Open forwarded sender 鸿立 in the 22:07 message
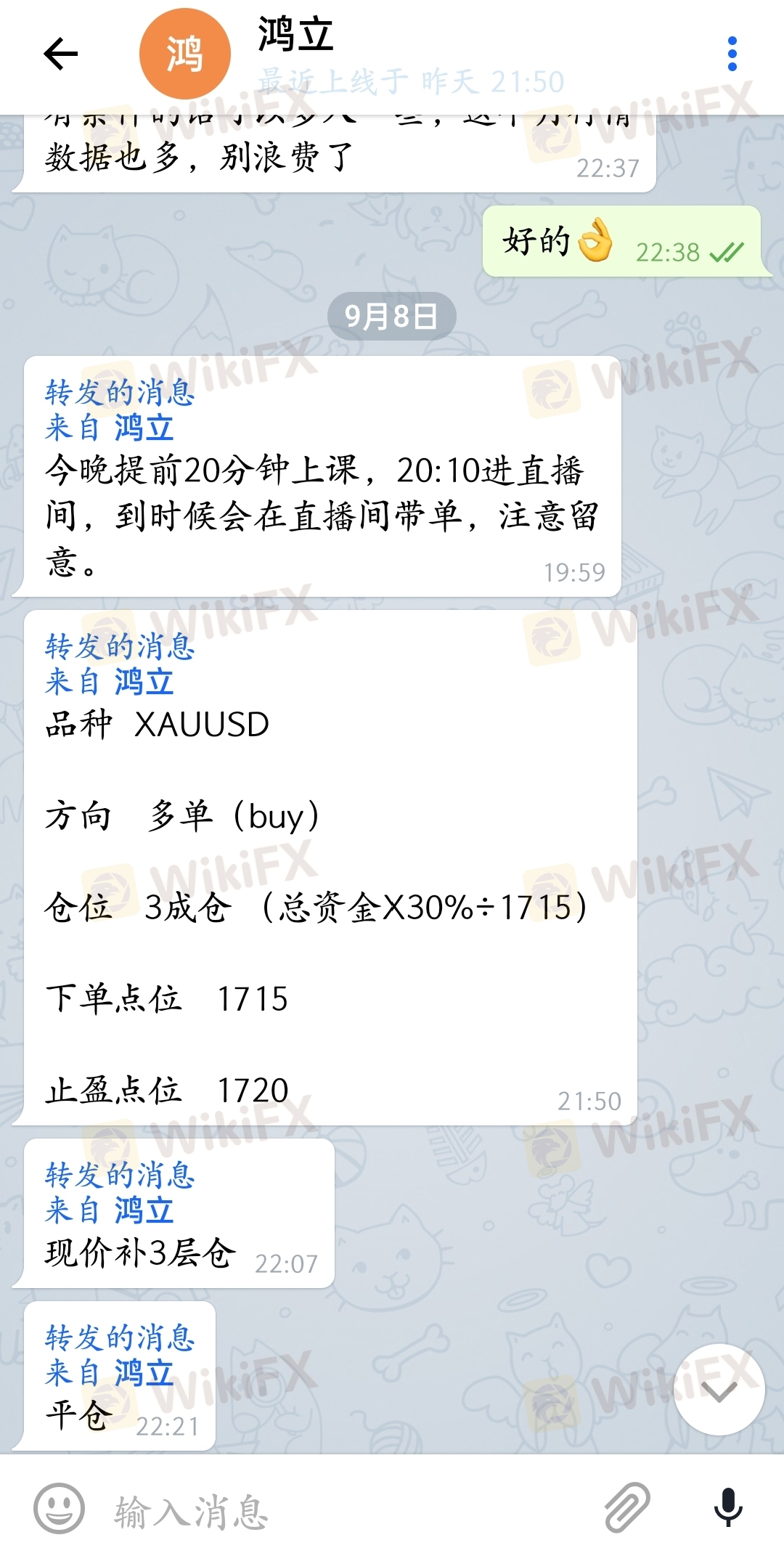Viewport: 784px width, 1556px height. click(x=144, y=1210)
